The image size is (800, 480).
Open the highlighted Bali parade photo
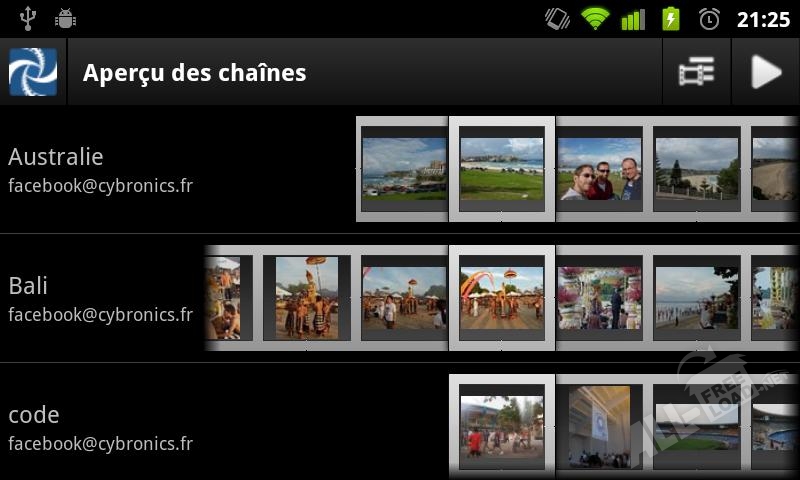tap(501, 298)
